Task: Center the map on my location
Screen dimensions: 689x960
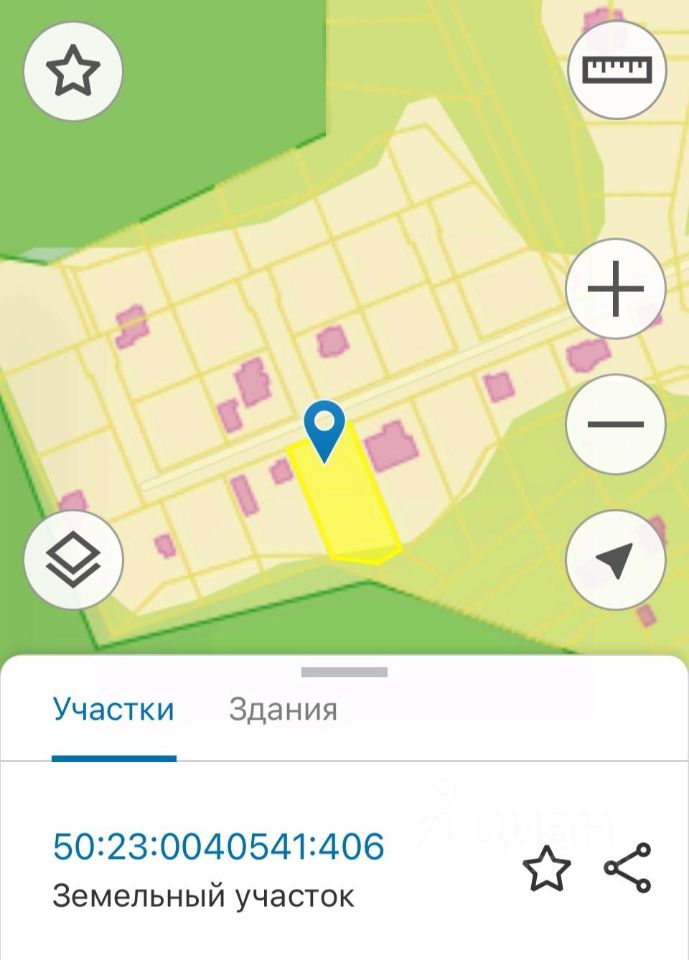Action: pos(616,560)
